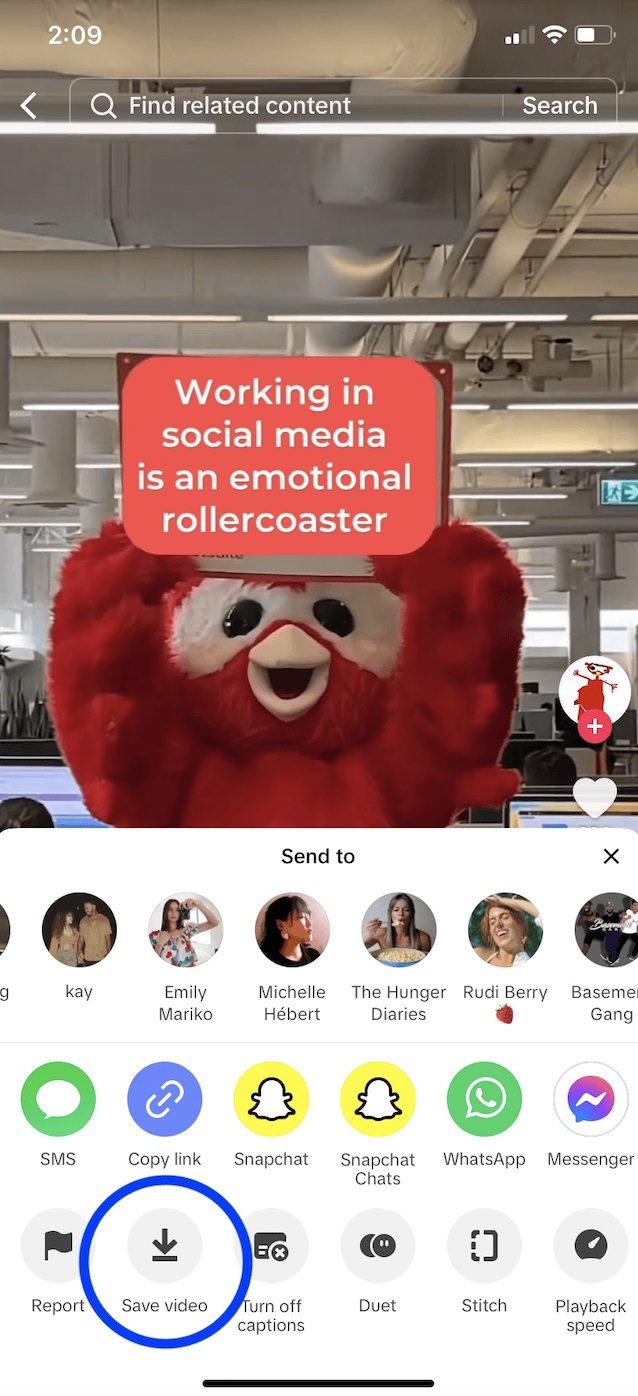The height and width of the screenshot is (1396, 638).
Task: Save video to device
Action: (165, 1246)
